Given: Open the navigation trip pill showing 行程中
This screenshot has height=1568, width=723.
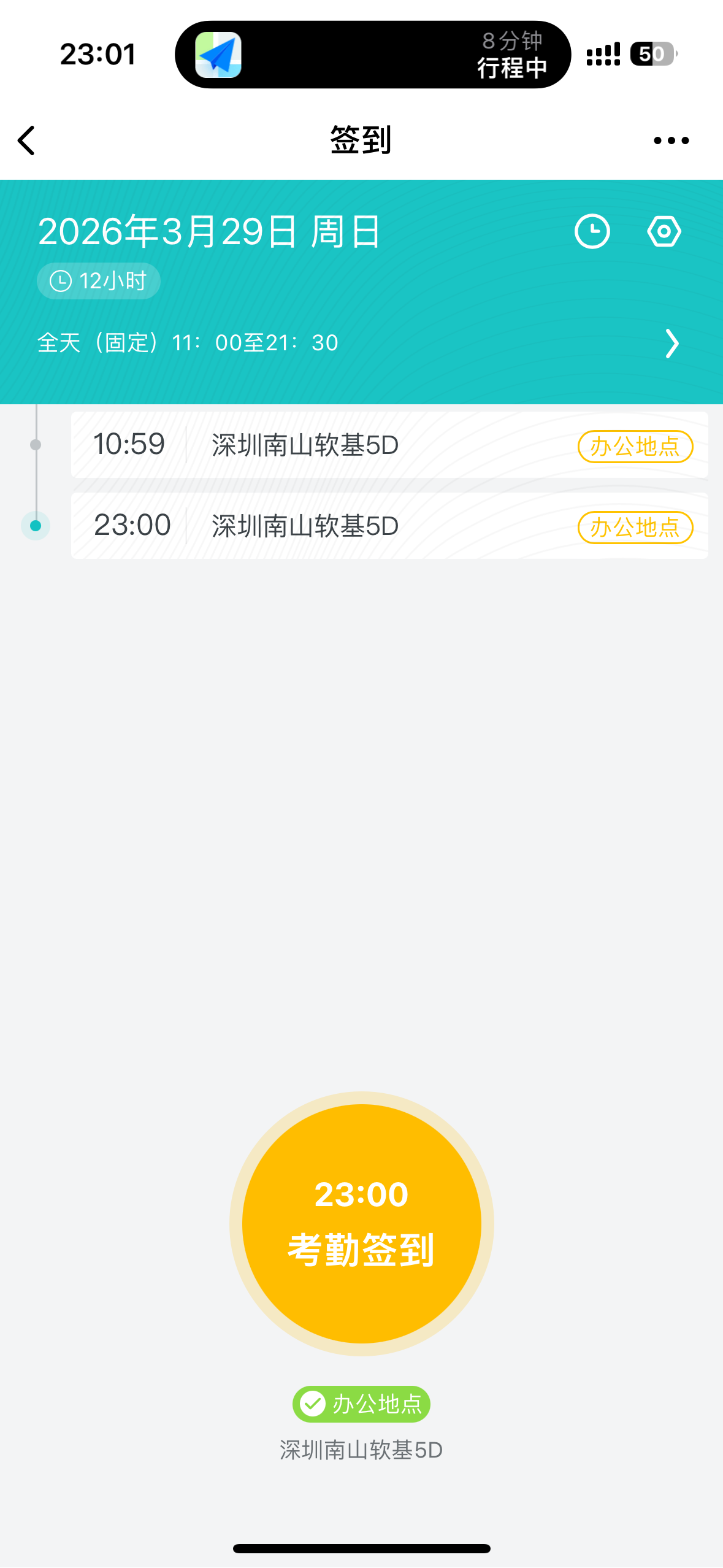Looking at the screenshot, I should point(373,55).
